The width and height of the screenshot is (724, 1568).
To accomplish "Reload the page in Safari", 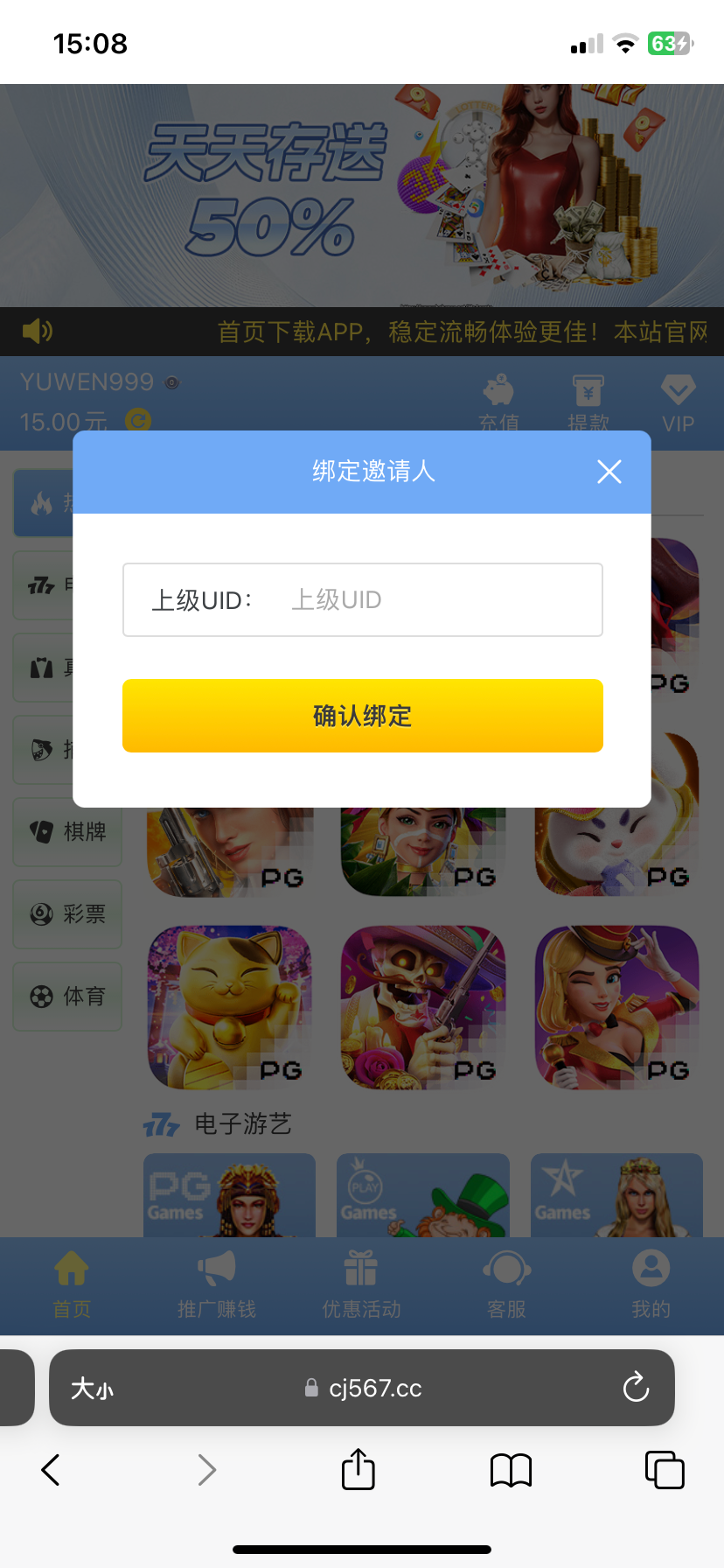I will [636, 1388].
